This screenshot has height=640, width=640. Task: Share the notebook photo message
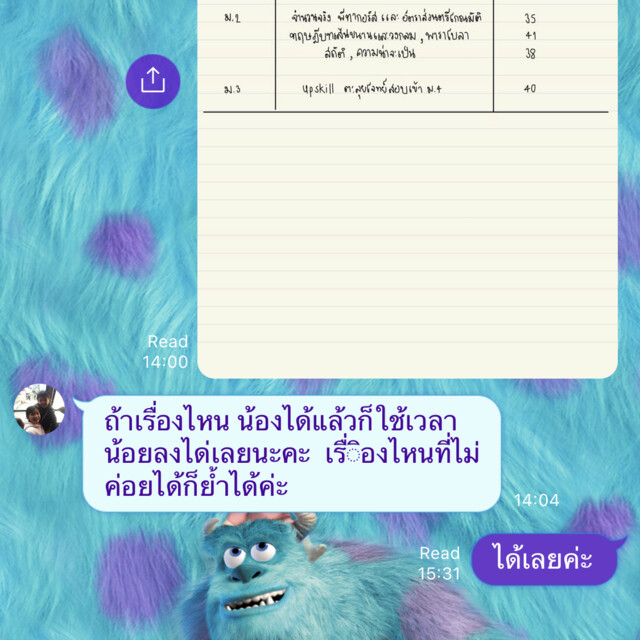153,81
